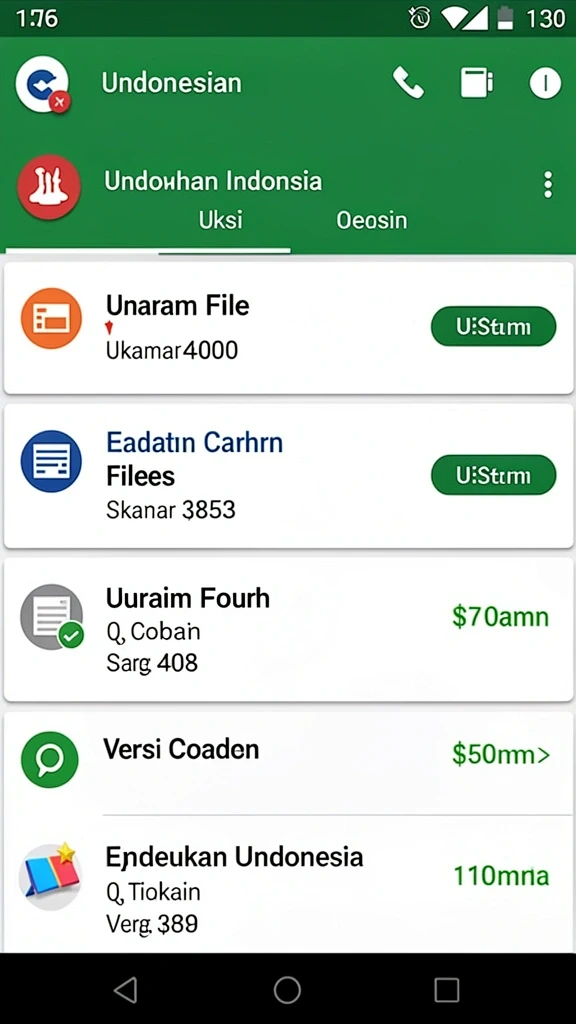Open the Unaram File card
Viewport: 576px width, 1024px height.
tap(288, 328)
